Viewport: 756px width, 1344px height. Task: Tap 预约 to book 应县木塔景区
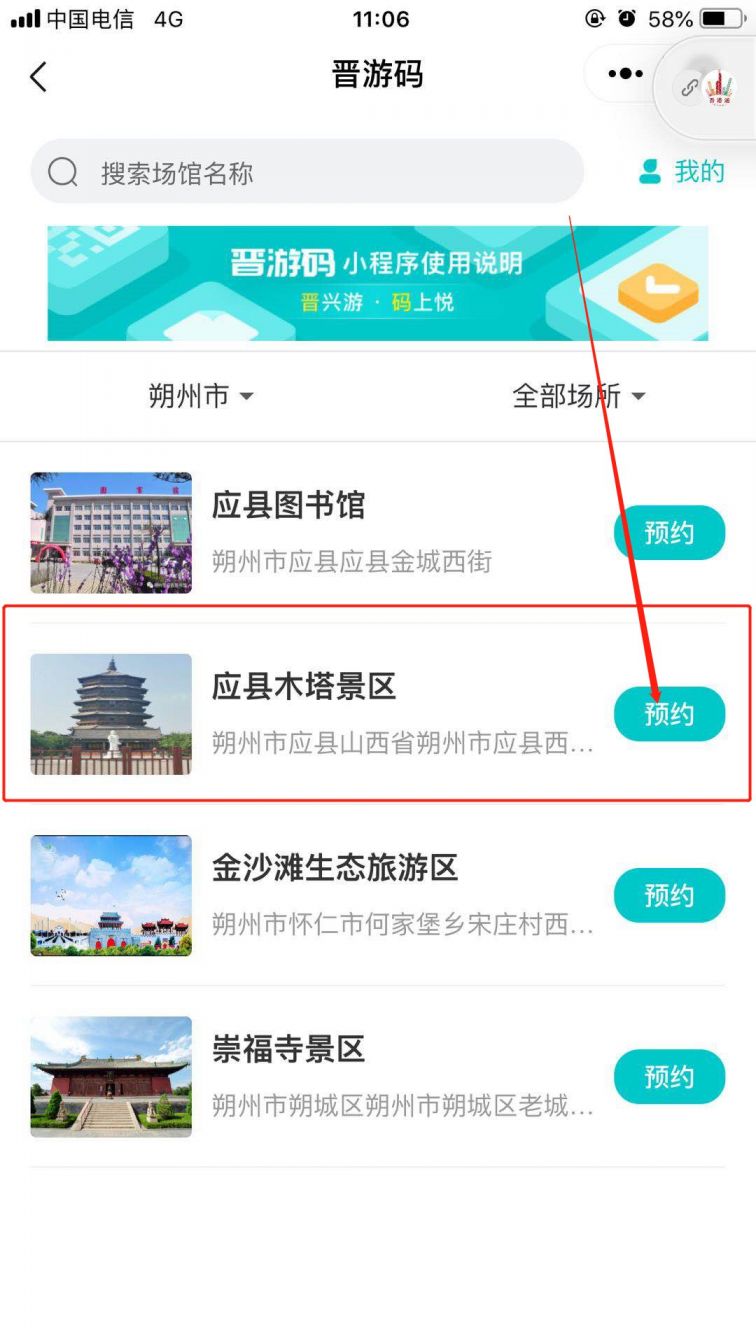coord(669,714)
